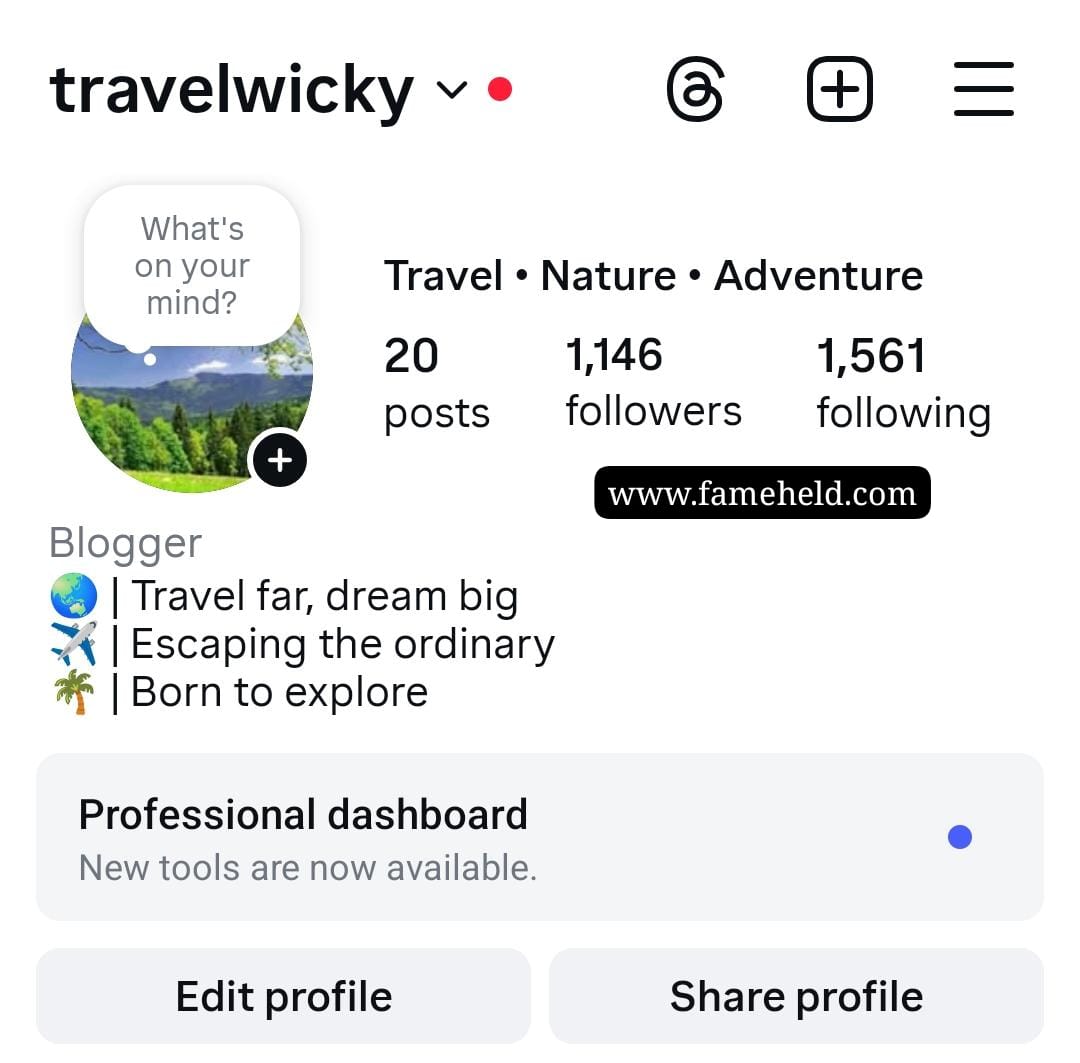Create a new post with the plus icon
This screenshot has height=1063, width=1080.
[x=839, y=90]
